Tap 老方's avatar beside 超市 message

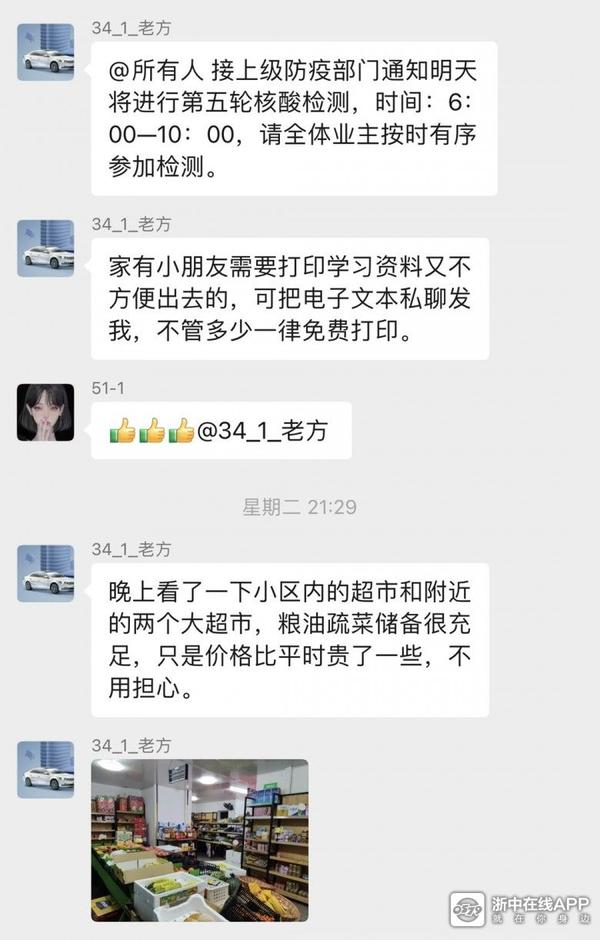(46, 574)
